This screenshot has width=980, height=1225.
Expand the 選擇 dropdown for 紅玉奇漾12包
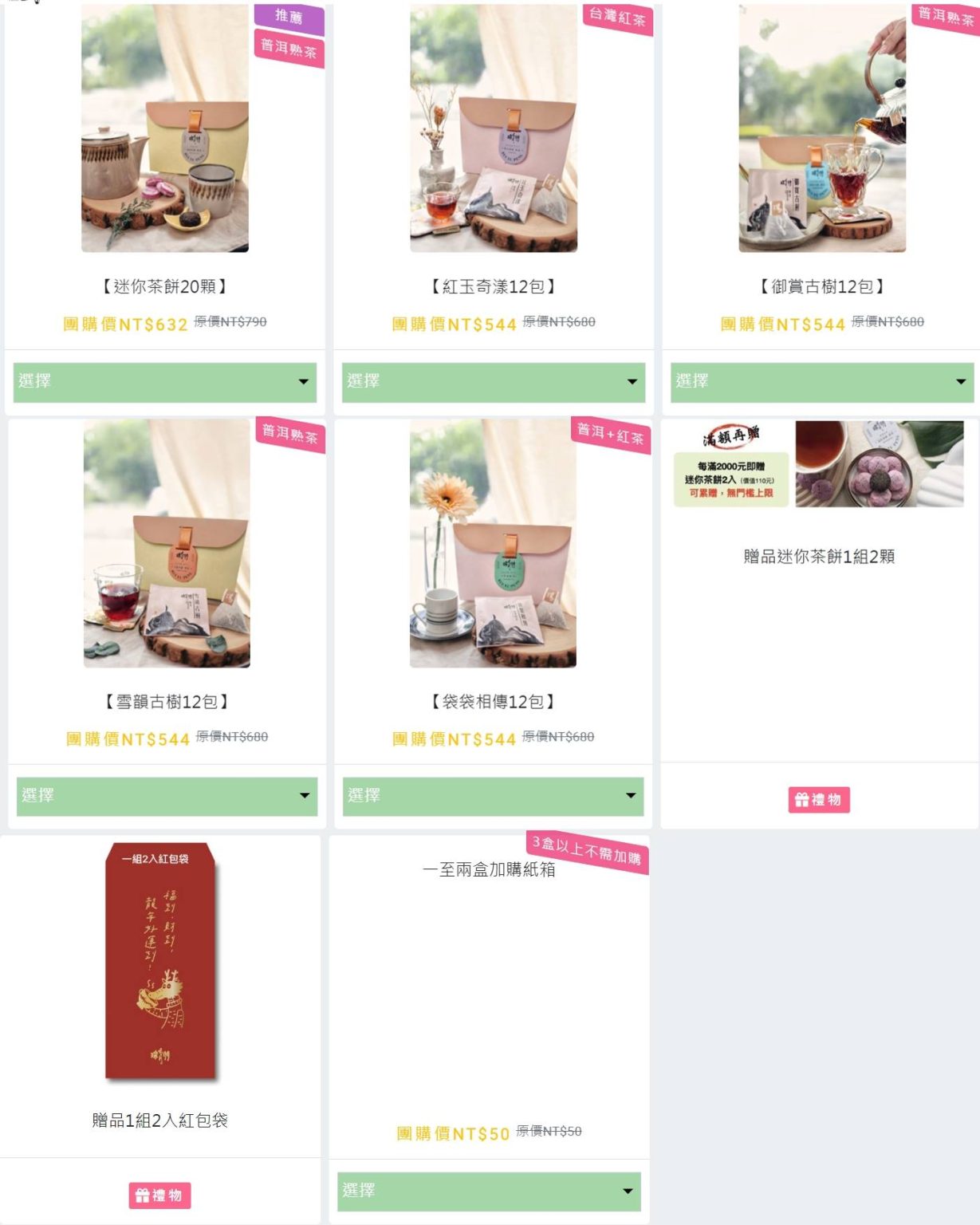(x=493, y=382)
